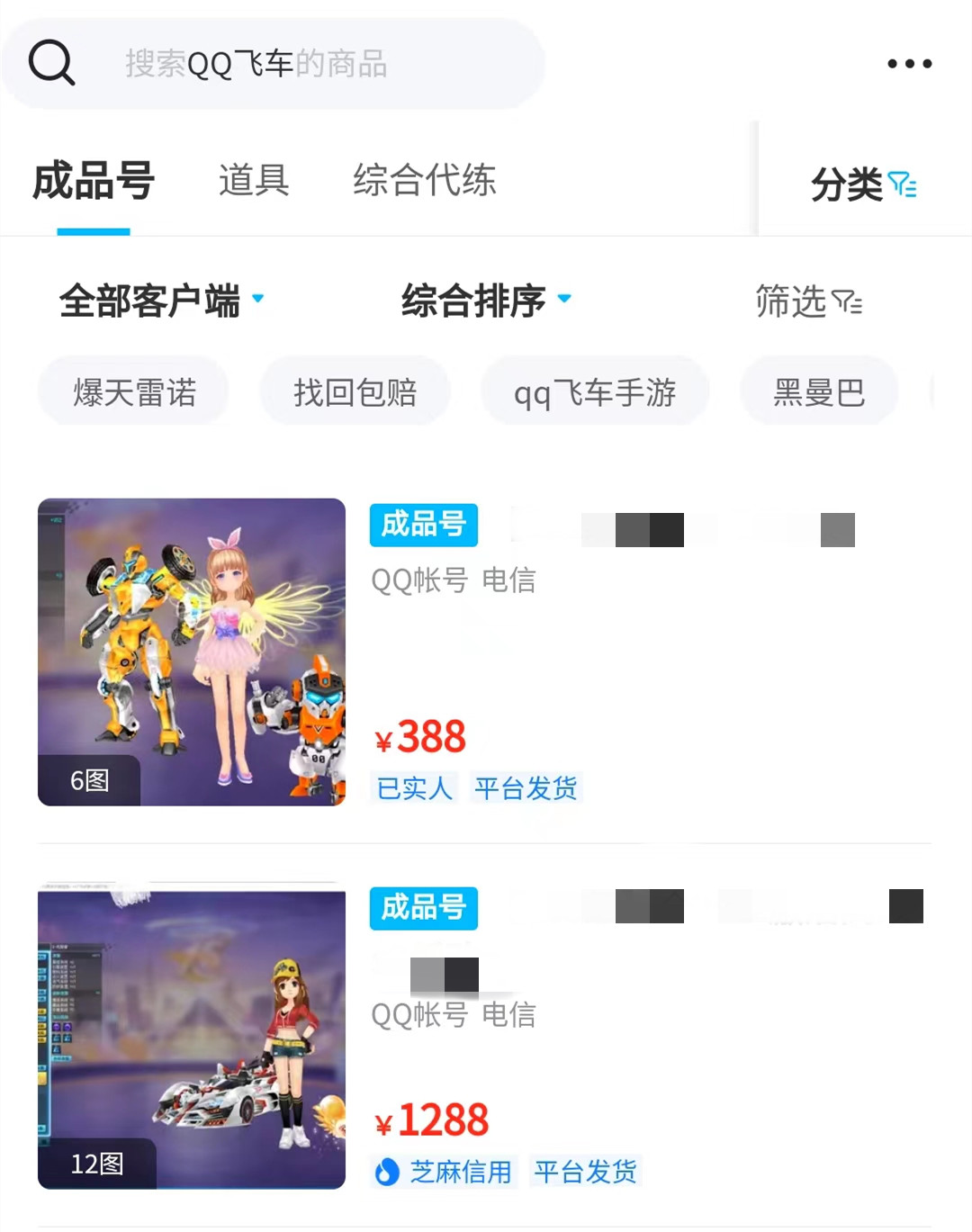Screen dimensions: 972x1232
Task: Select the 找回包赔 chip
Action: 355,392
